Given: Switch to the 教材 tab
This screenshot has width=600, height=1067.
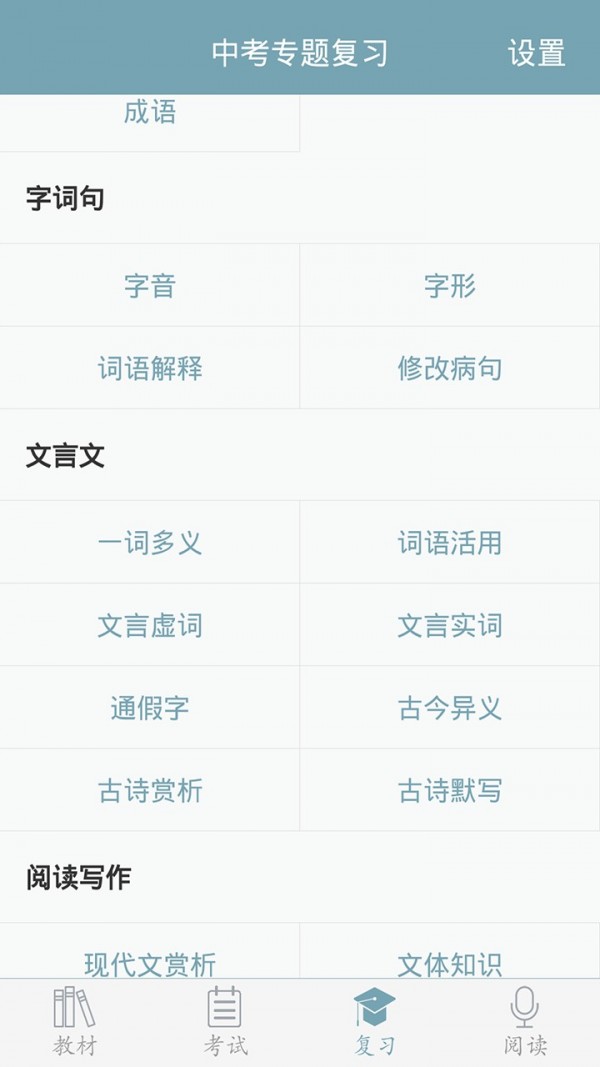Looking at the screenshot, I should [x=75, y=1022].
